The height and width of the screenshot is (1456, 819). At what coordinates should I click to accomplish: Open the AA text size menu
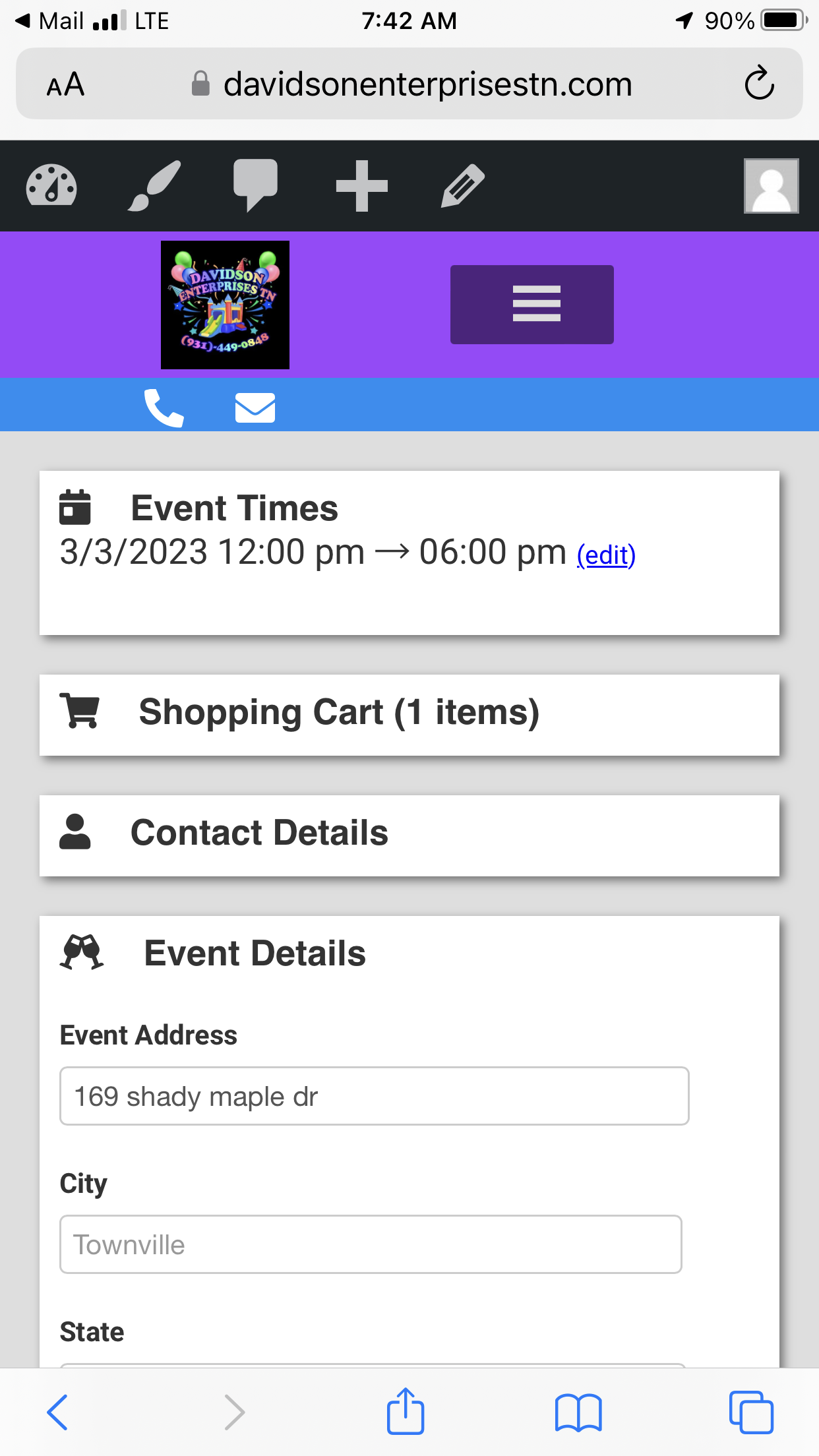[65, 84]
